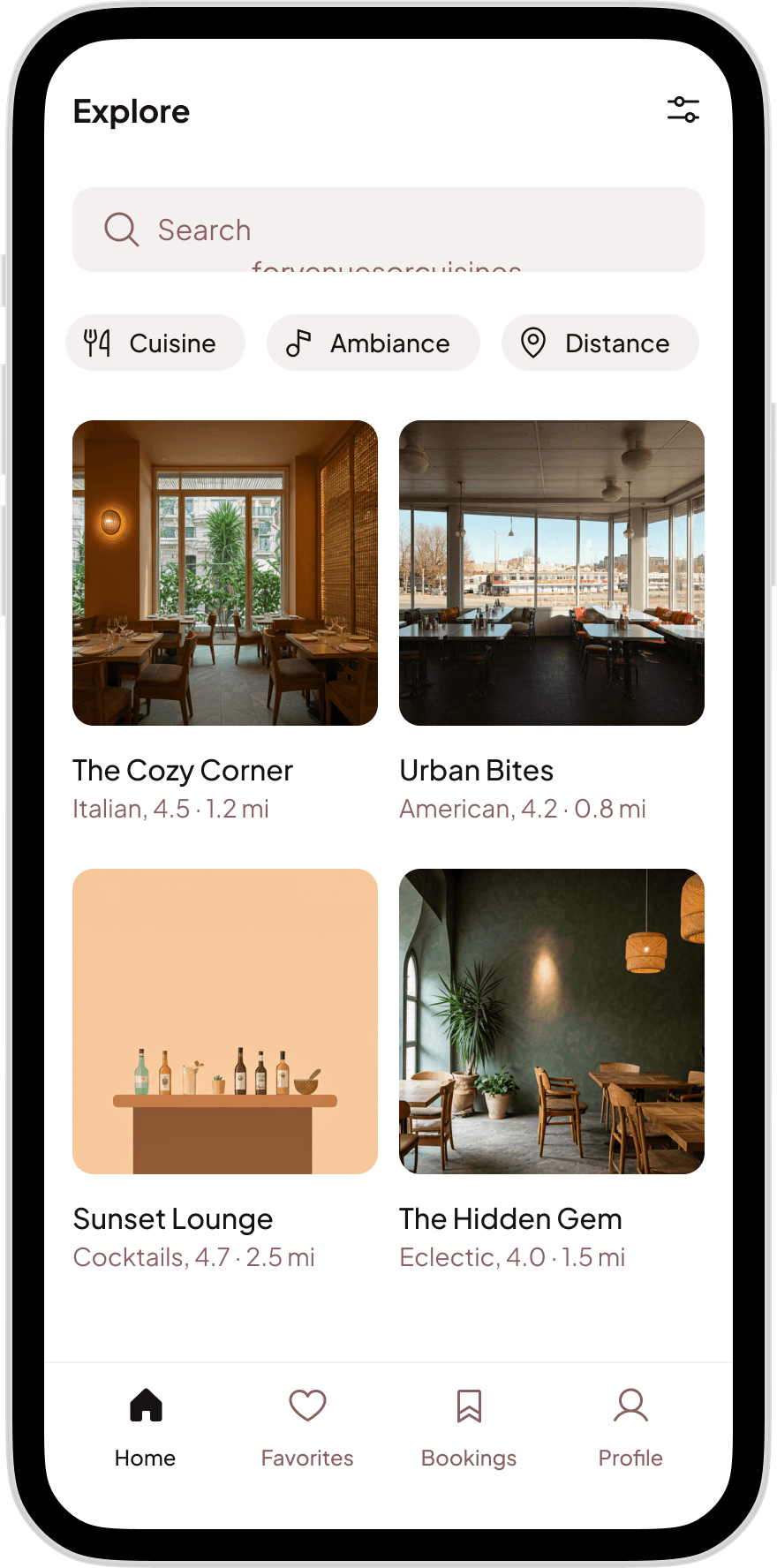Image resolution: width=777 pixels, height=1568 pixels.
Task: Select the Cuisine filter chip
Action: coord(155,343)
